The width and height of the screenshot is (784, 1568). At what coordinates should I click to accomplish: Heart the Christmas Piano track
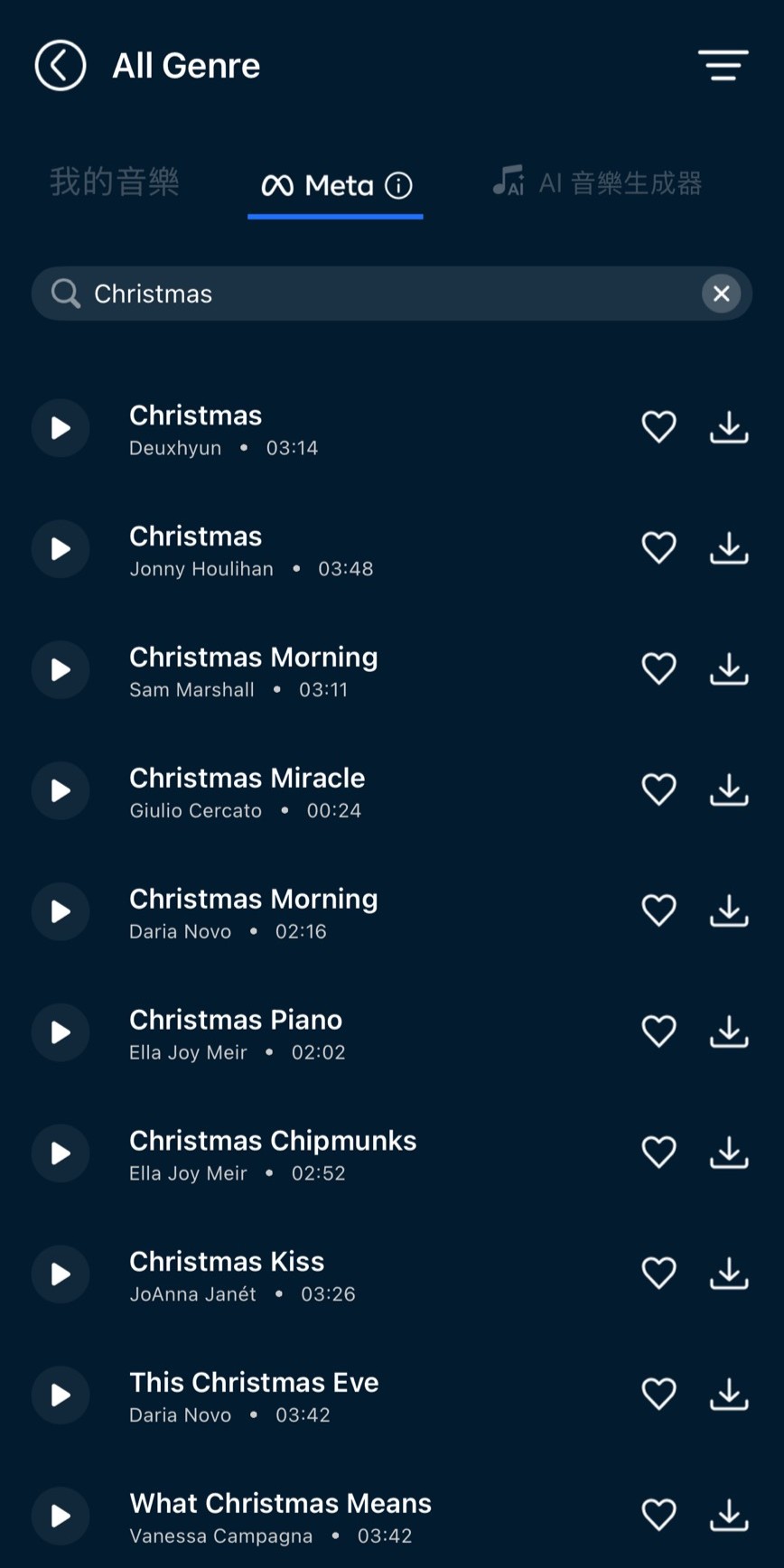click(658, 1032)
